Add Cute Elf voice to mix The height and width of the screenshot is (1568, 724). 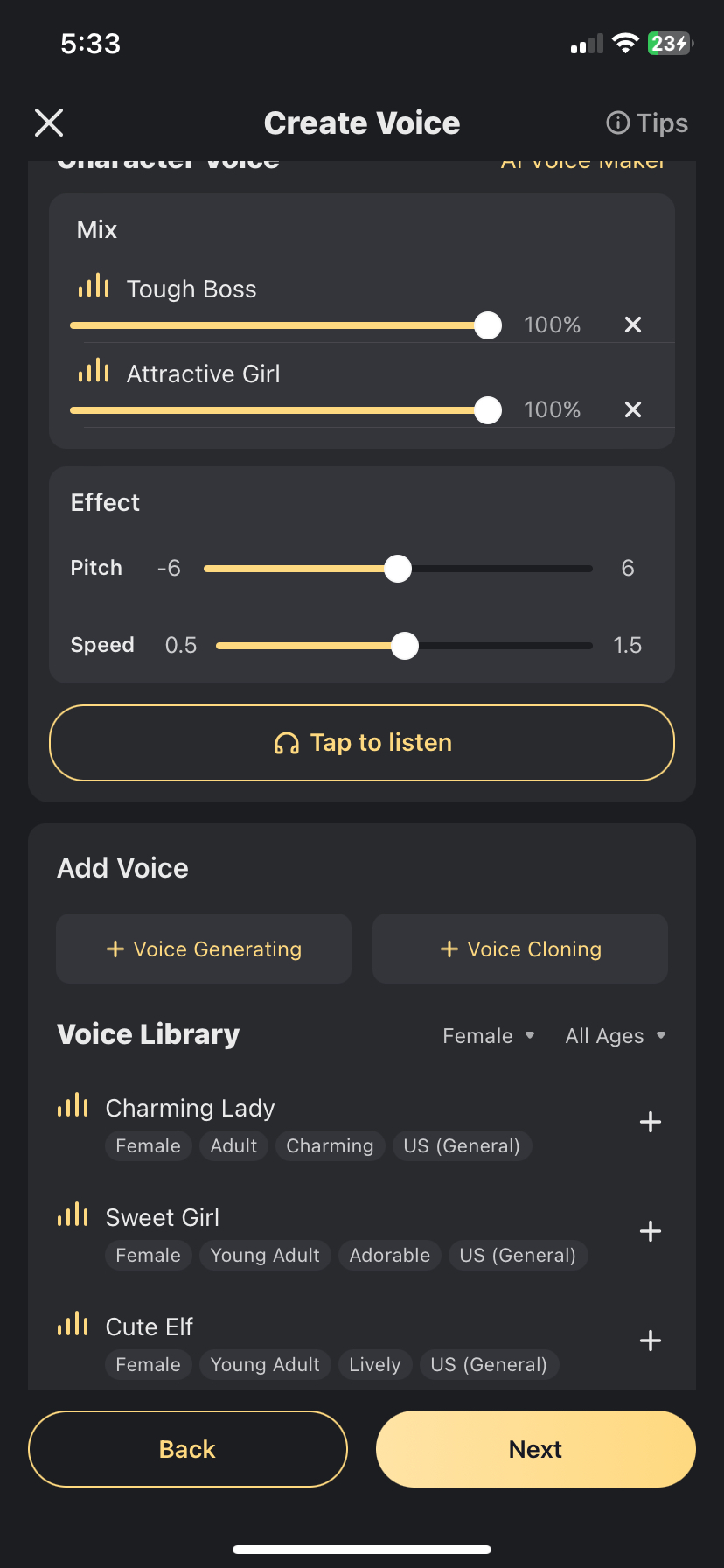[651, 1340]
